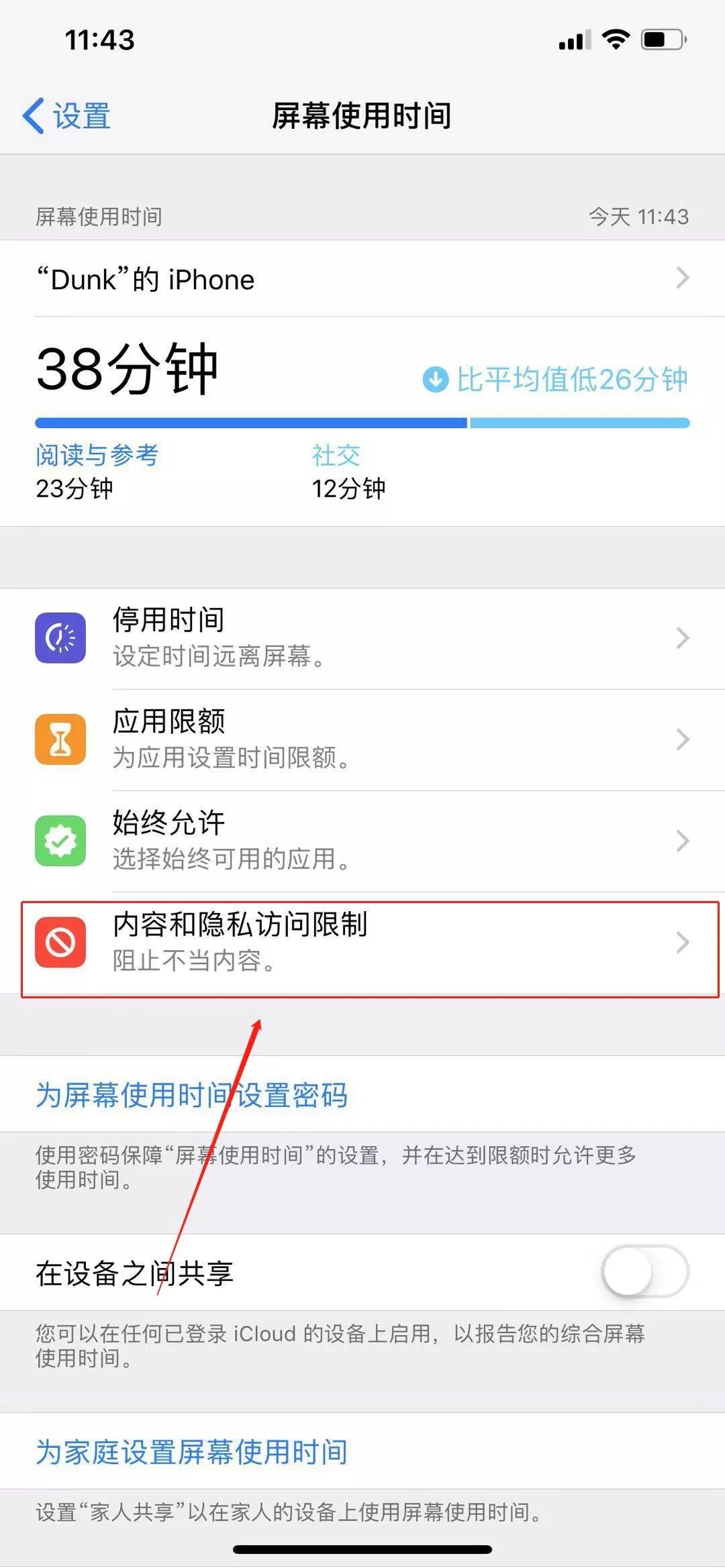Open 始终允许 settings

click(x=362, y=840)
